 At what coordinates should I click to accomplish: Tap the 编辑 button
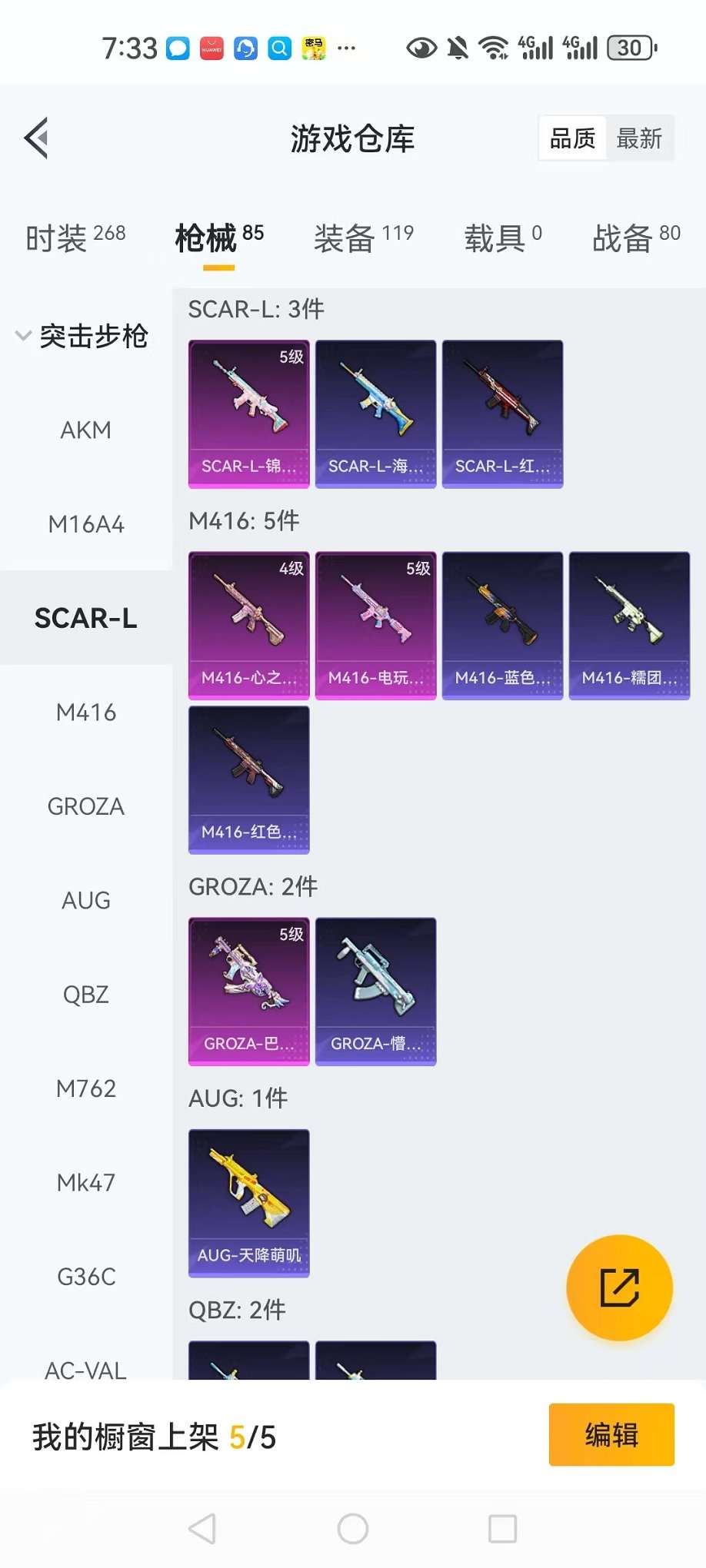611,1434
